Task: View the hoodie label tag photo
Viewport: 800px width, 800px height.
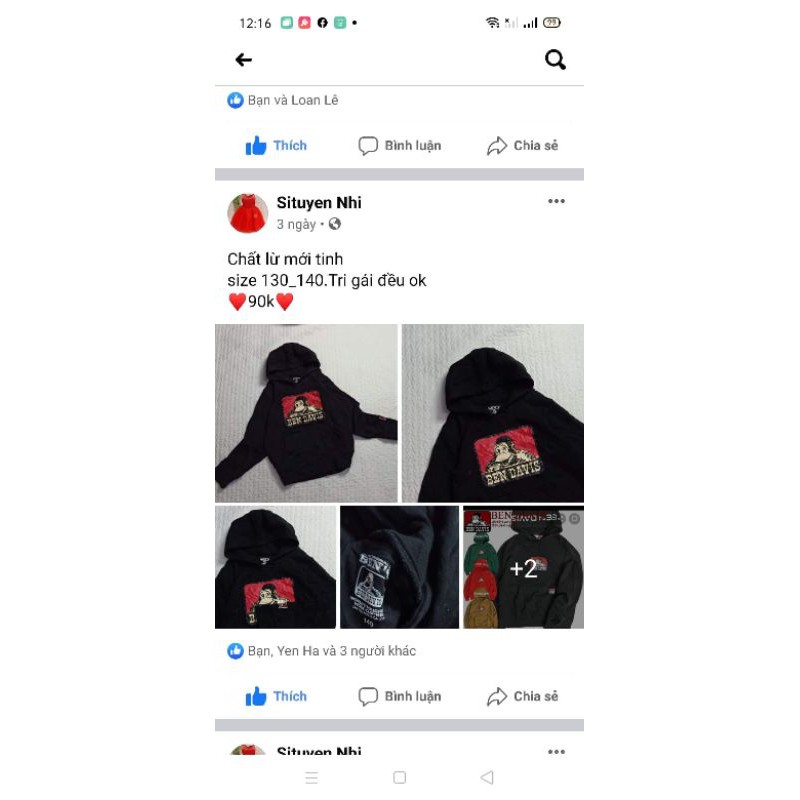Action: [x=399, y=567]
